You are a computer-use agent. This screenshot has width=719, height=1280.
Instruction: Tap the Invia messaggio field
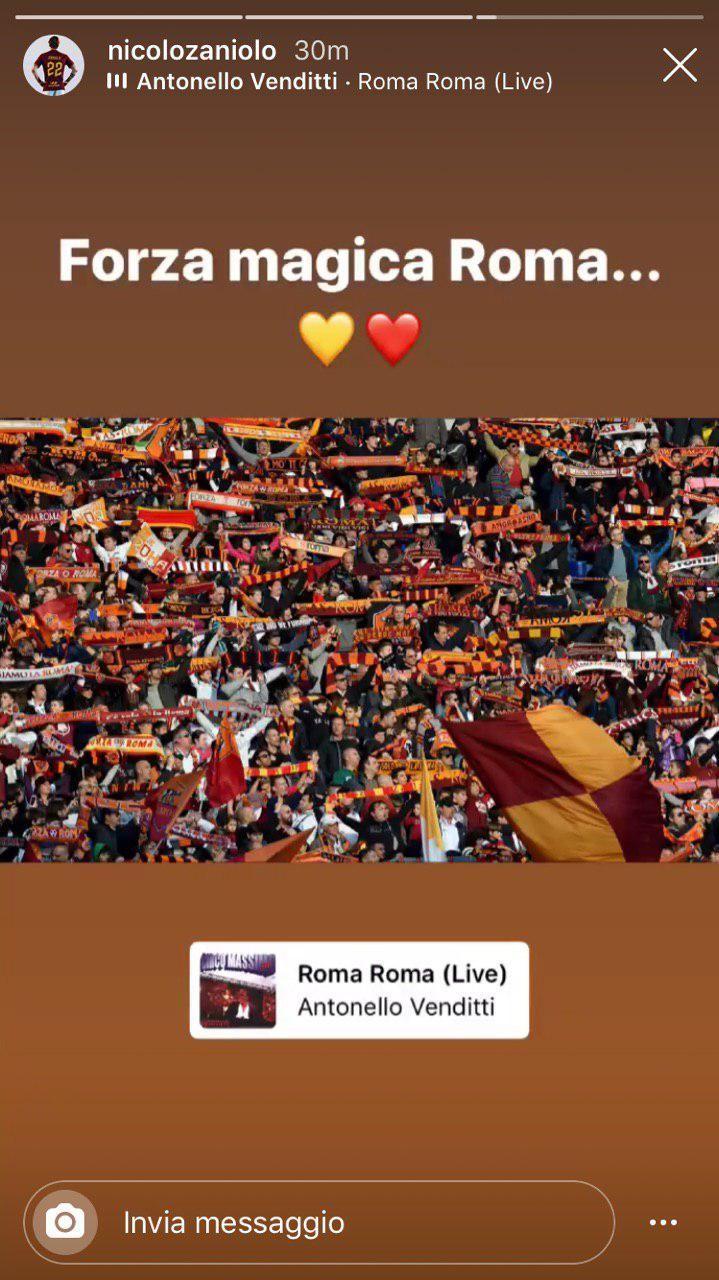(350, 1222)
